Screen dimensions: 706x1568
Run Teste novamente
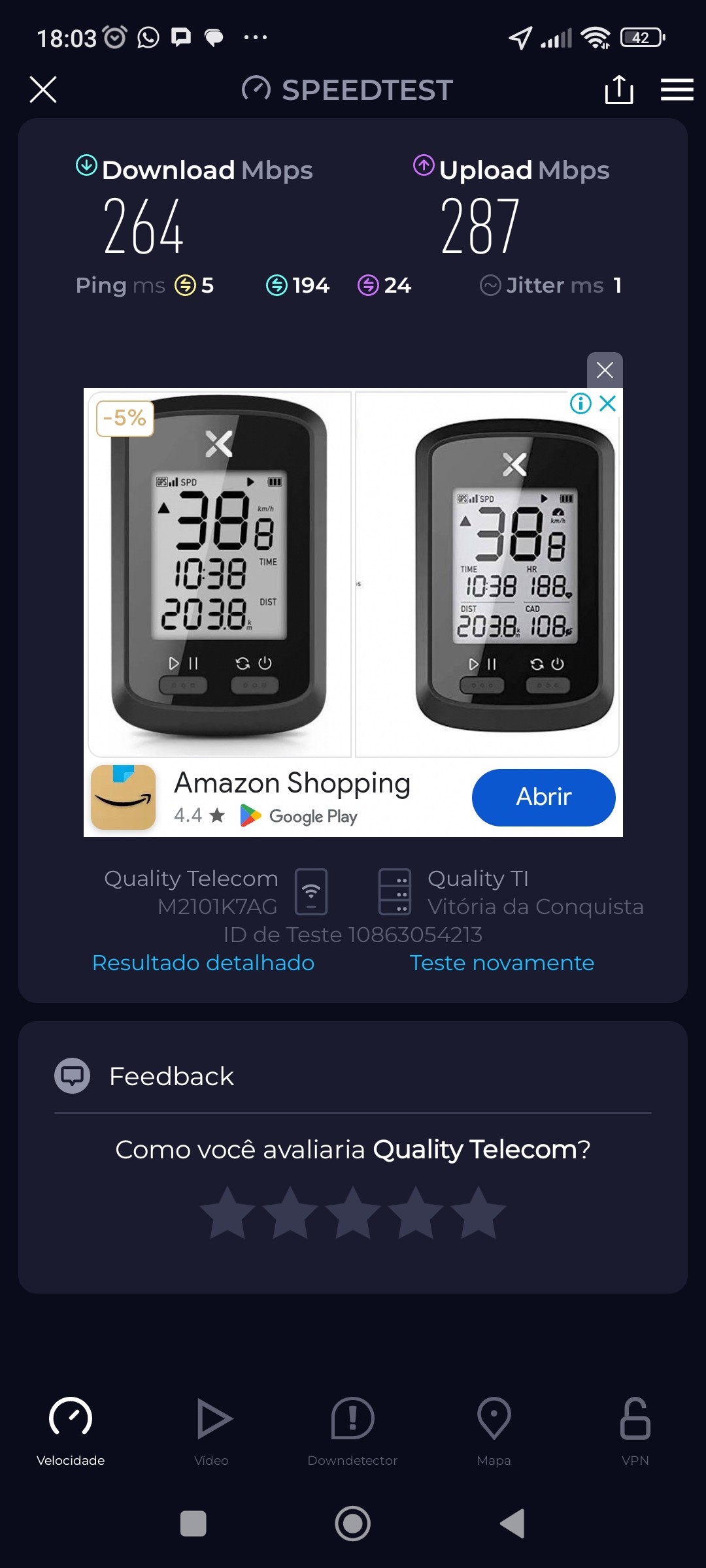click(x=501, y=963)
